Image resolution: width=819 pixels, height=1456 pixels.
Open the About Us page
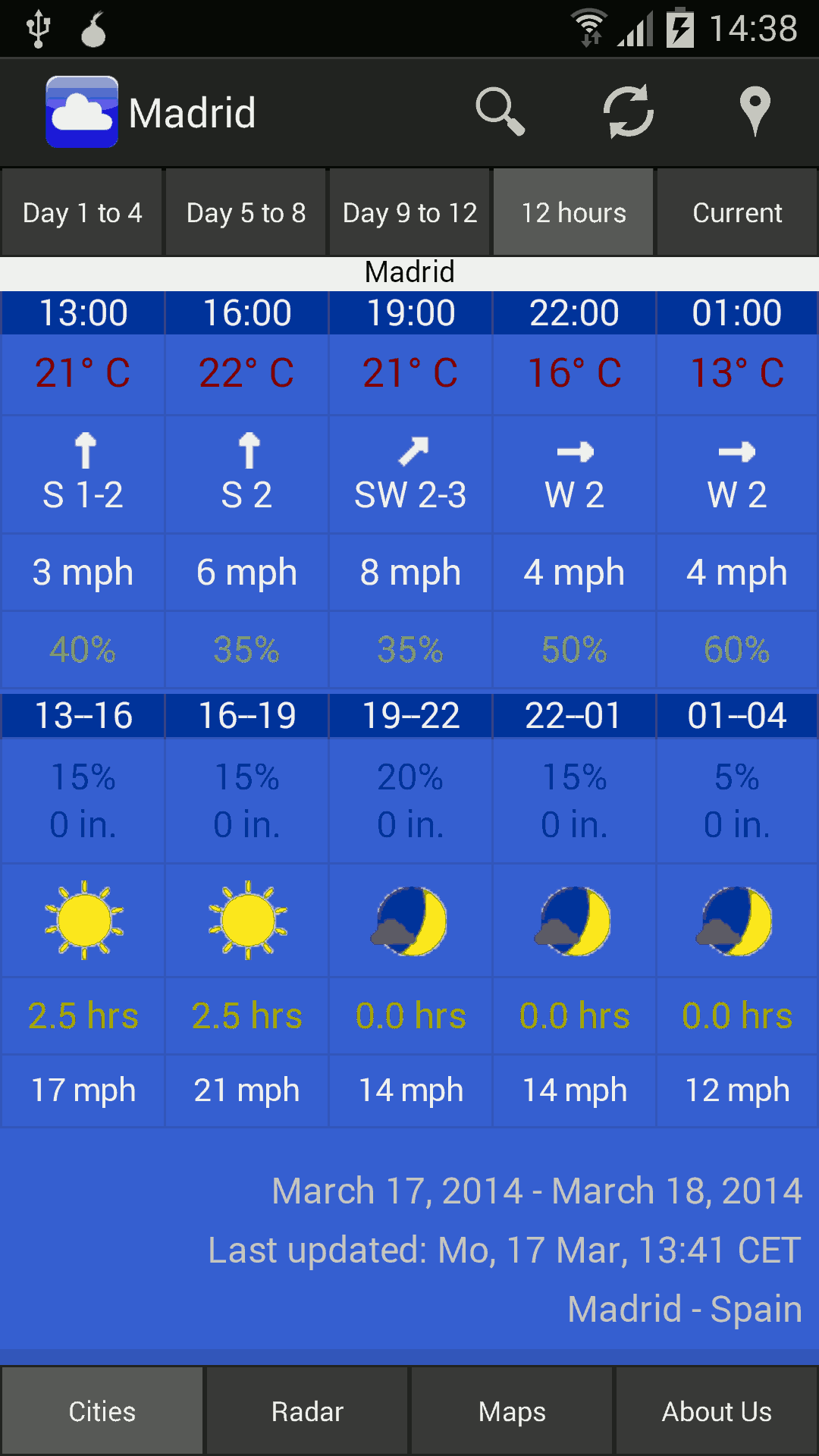[x=716, y=1410]
